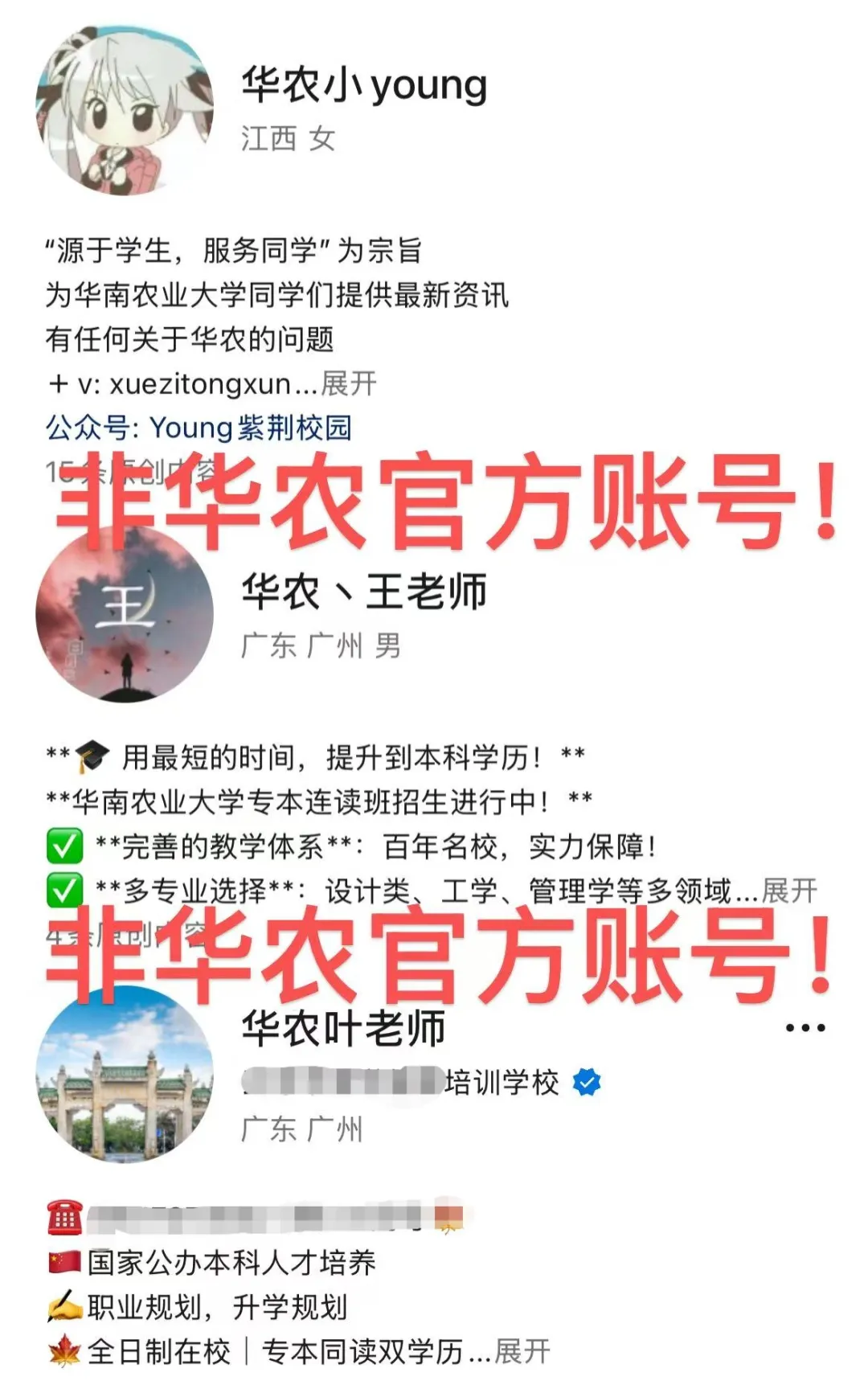Viewport: 868px width, 1389px height.
Task: Click the green checkmark beside 完善的教学体系
Action: pyautogui.click(x=60, y=844)
